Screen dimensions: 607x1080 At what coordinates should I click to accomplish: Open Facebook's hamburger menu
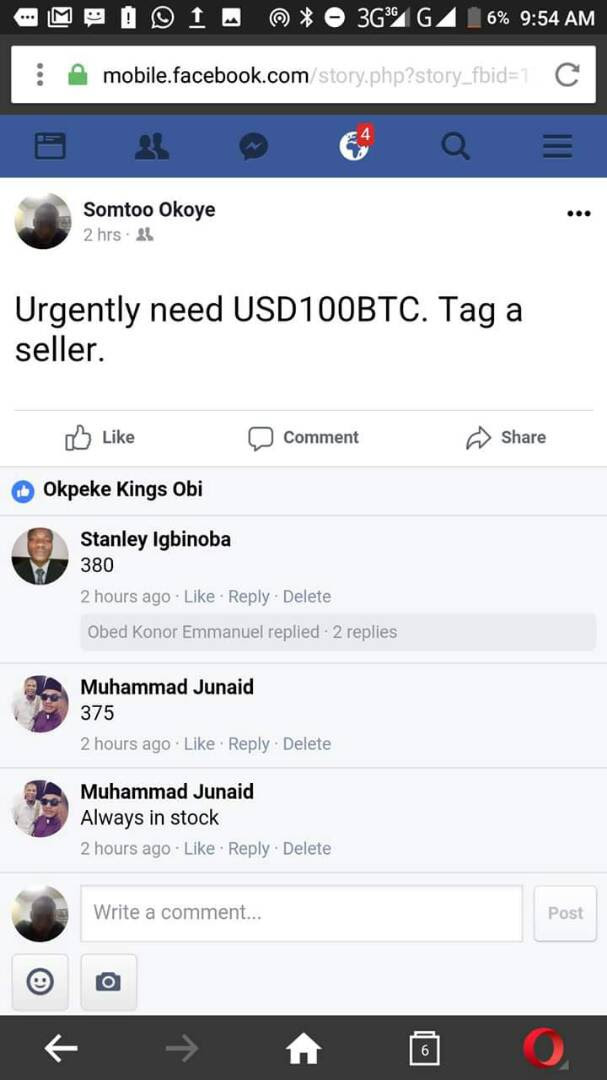tap(557, 146)
